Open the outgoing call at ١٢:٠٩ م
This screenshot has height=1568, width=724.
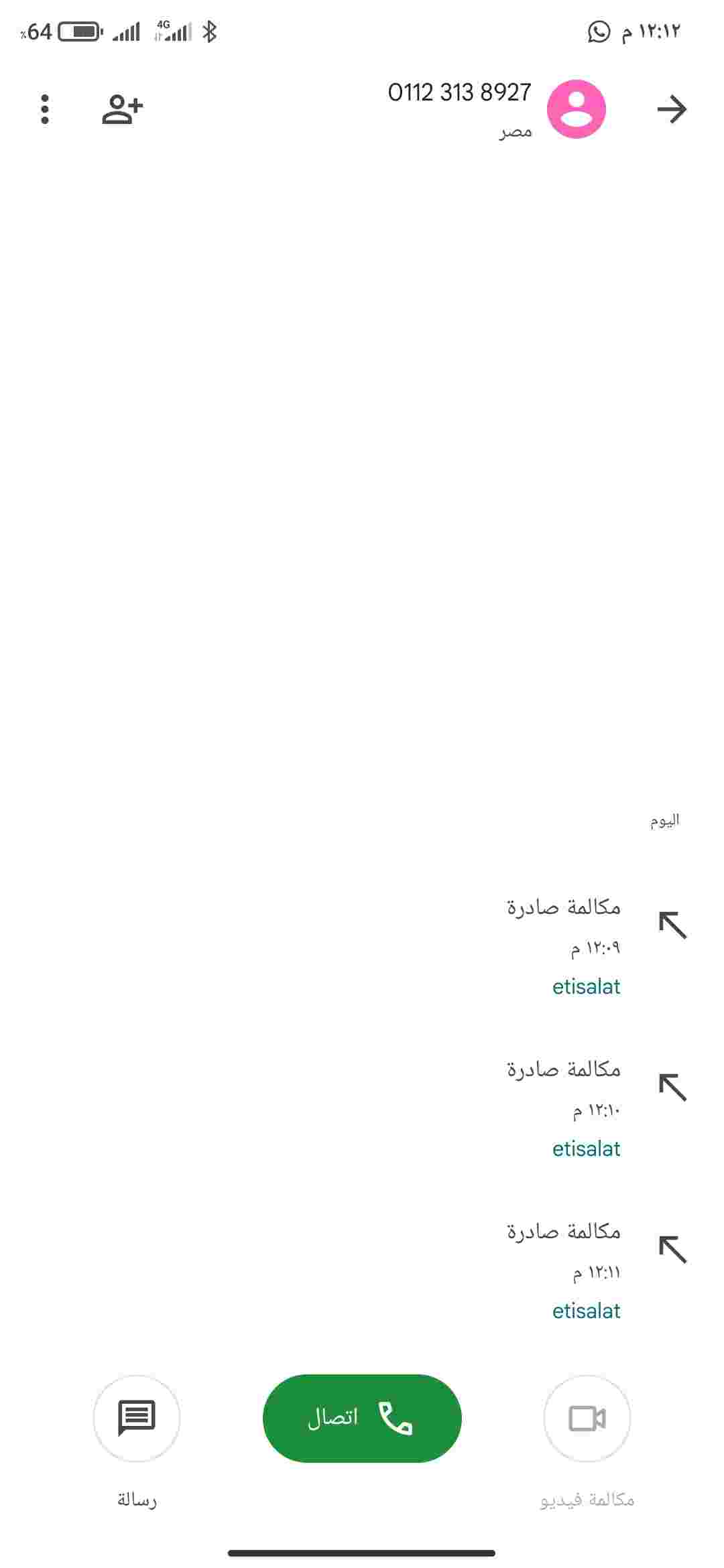tap(362, 945)
